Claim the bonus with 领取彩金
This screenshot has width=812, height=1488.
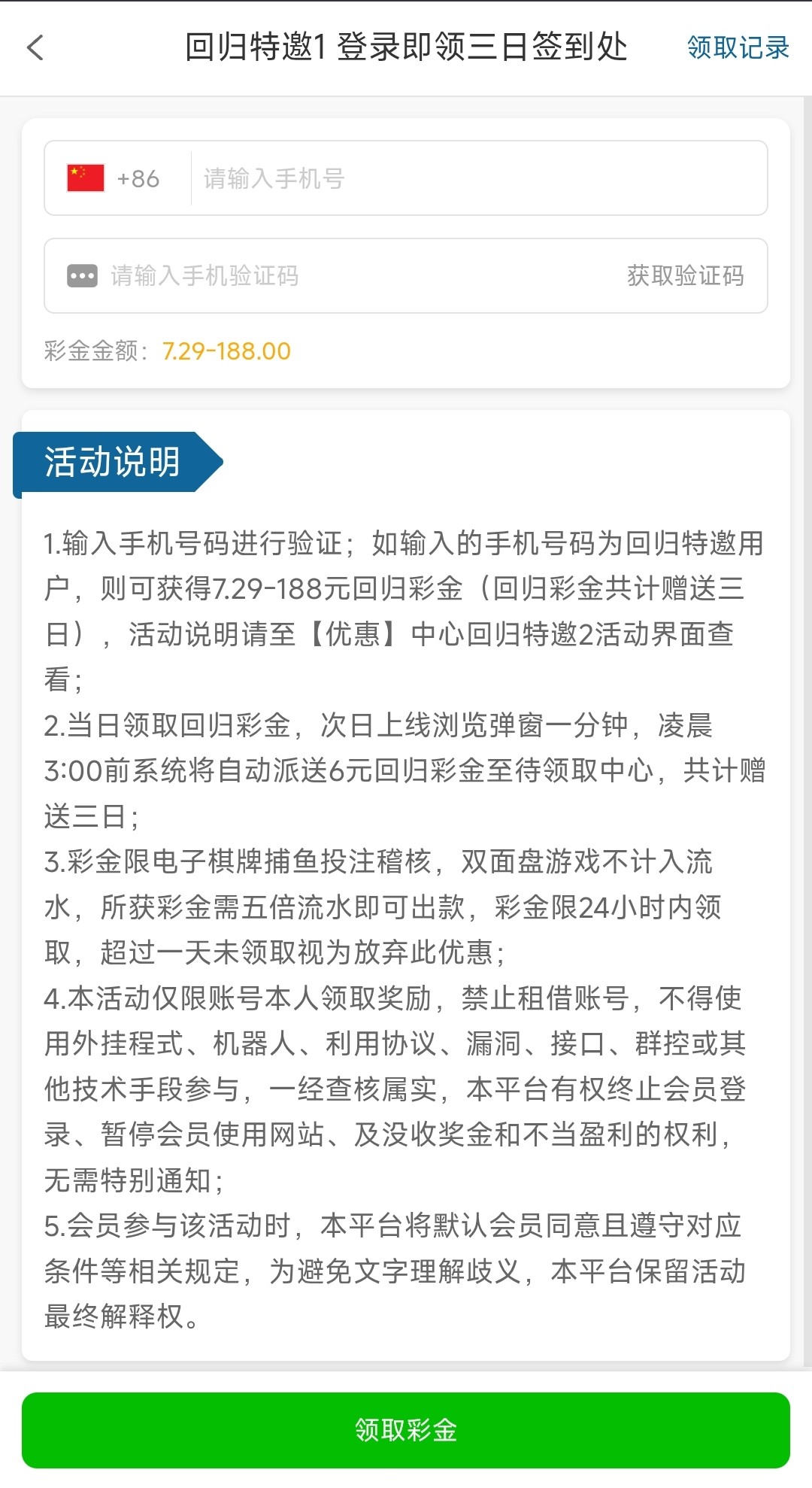[x=406, y=1430]
